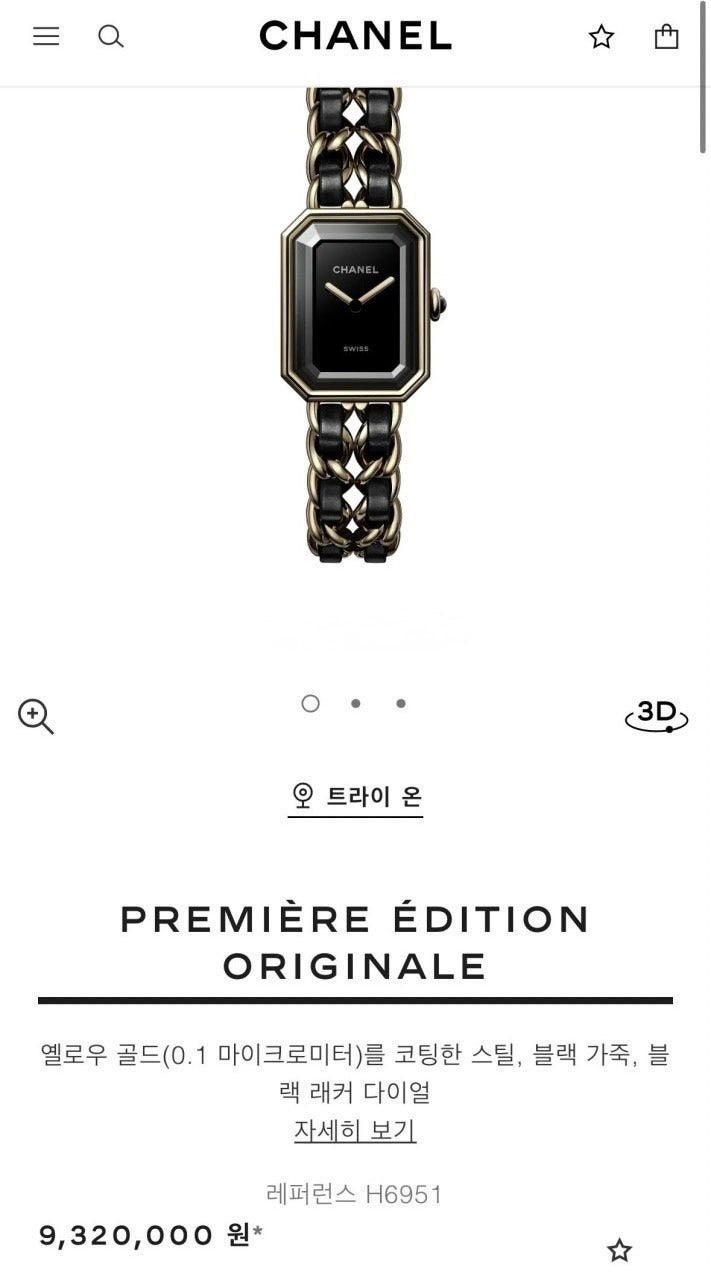Screen dimensions: 711x1272
Task: Open the hamburger menu
Action: (x=46, y=37)
